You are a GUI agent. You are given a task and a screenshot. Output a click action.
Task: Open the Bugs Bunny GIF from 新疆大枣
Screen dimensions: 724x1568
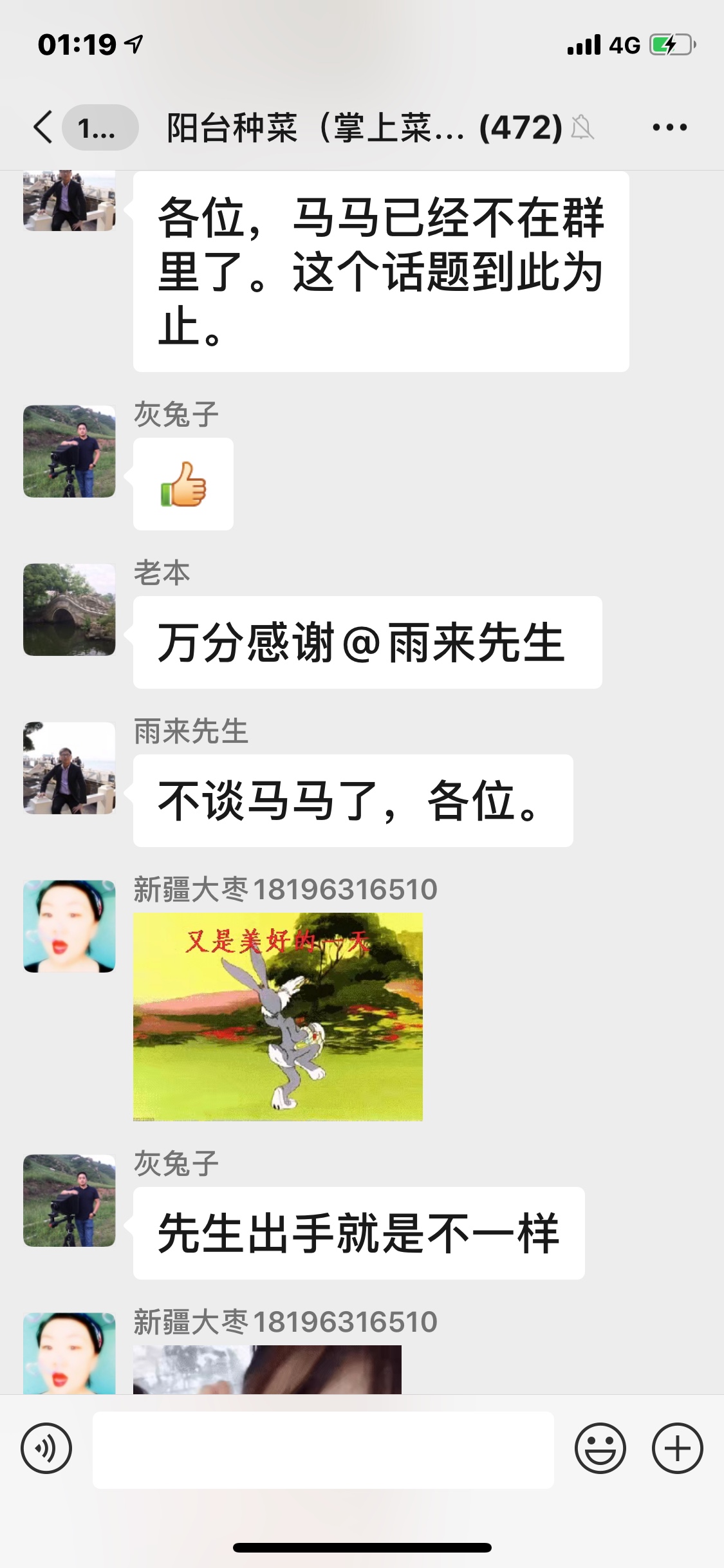[278, 1017]
